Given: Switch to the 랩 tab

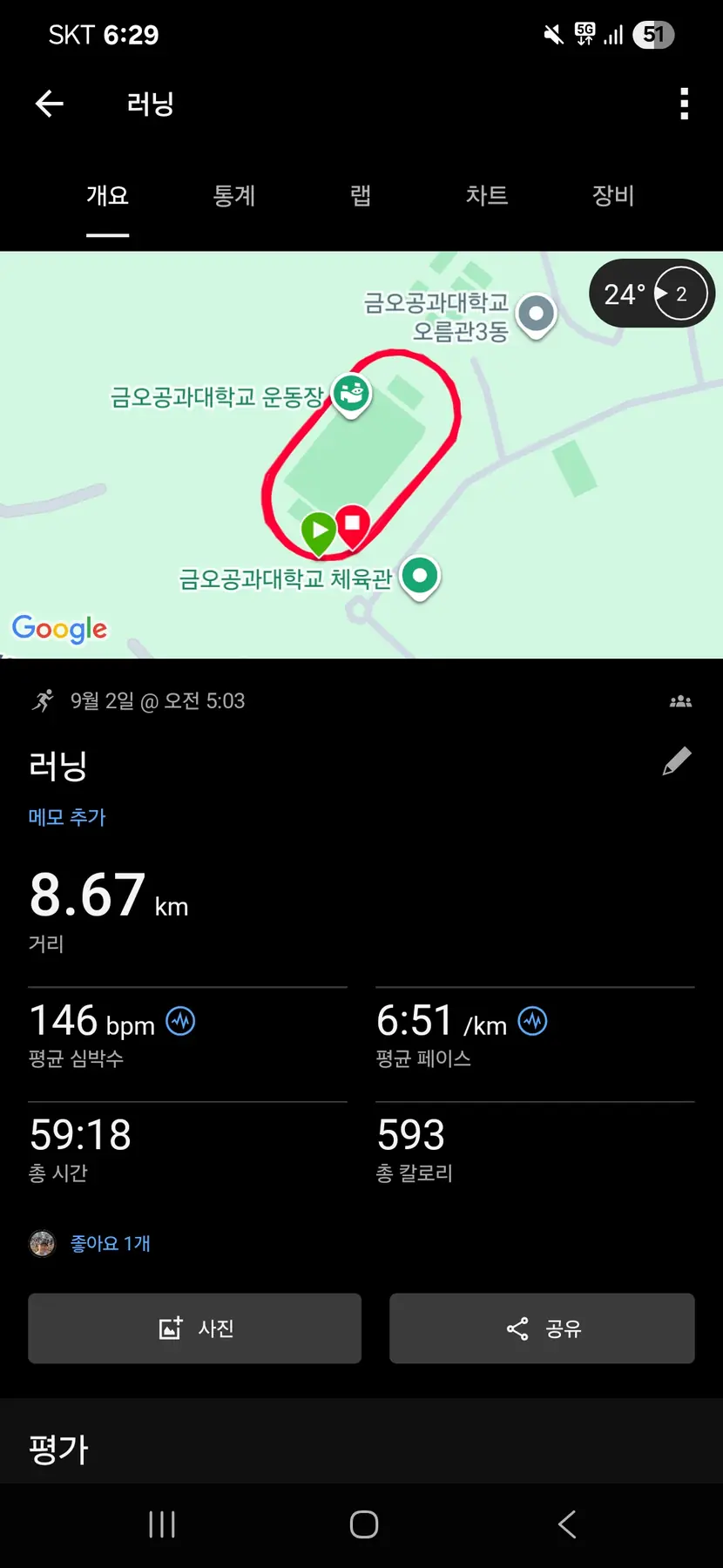Looking at the screenshot, I should (x=361, y=195).
